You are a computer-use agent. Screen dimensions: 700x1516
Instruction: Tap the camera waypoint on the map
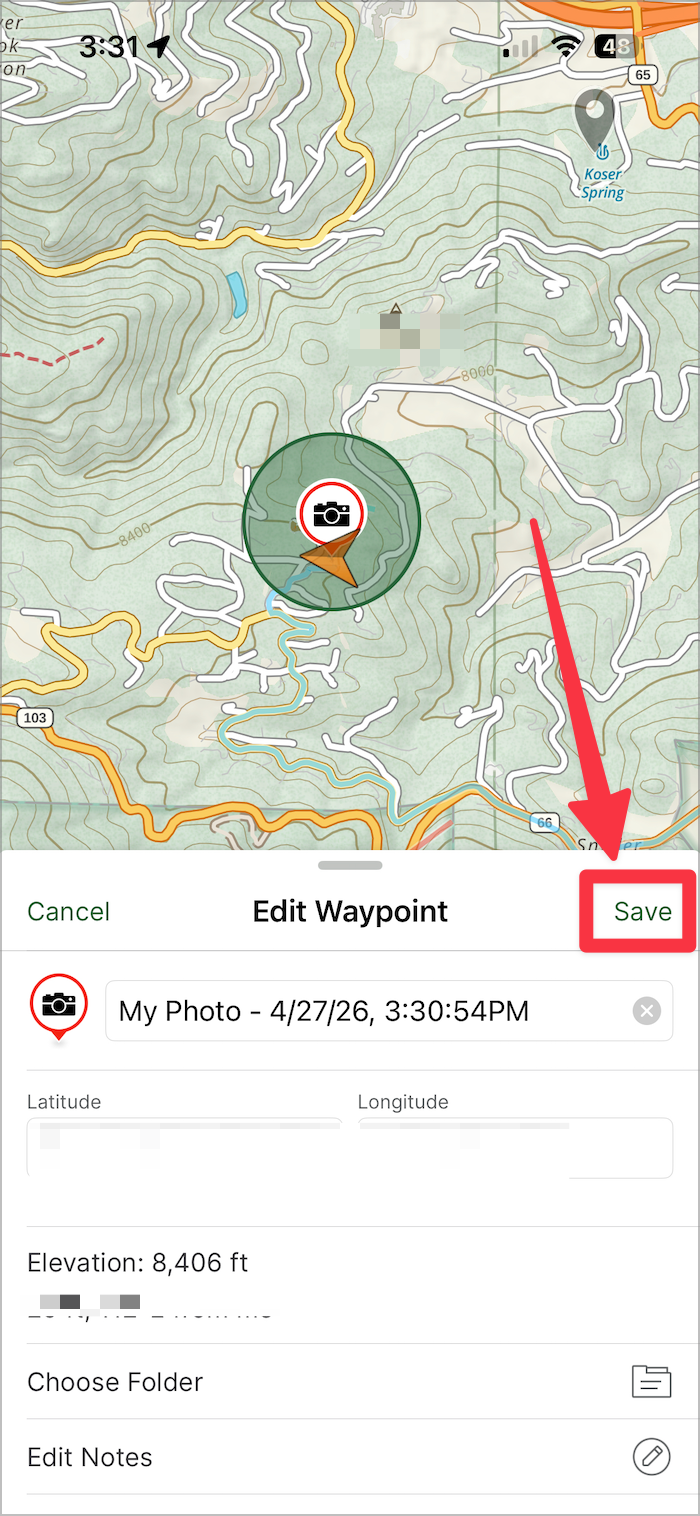332,514
